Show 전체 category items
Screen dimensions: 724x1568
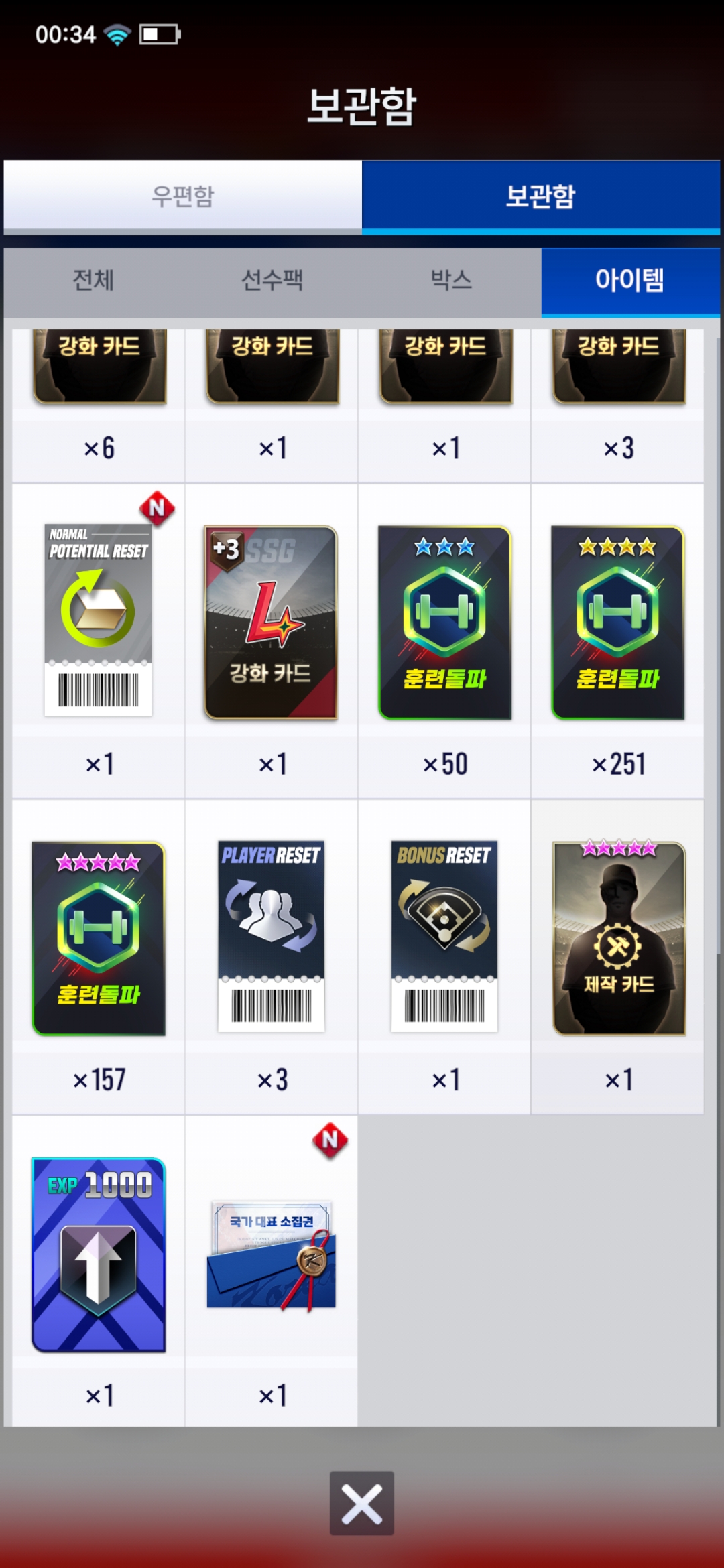pos(93,280)
